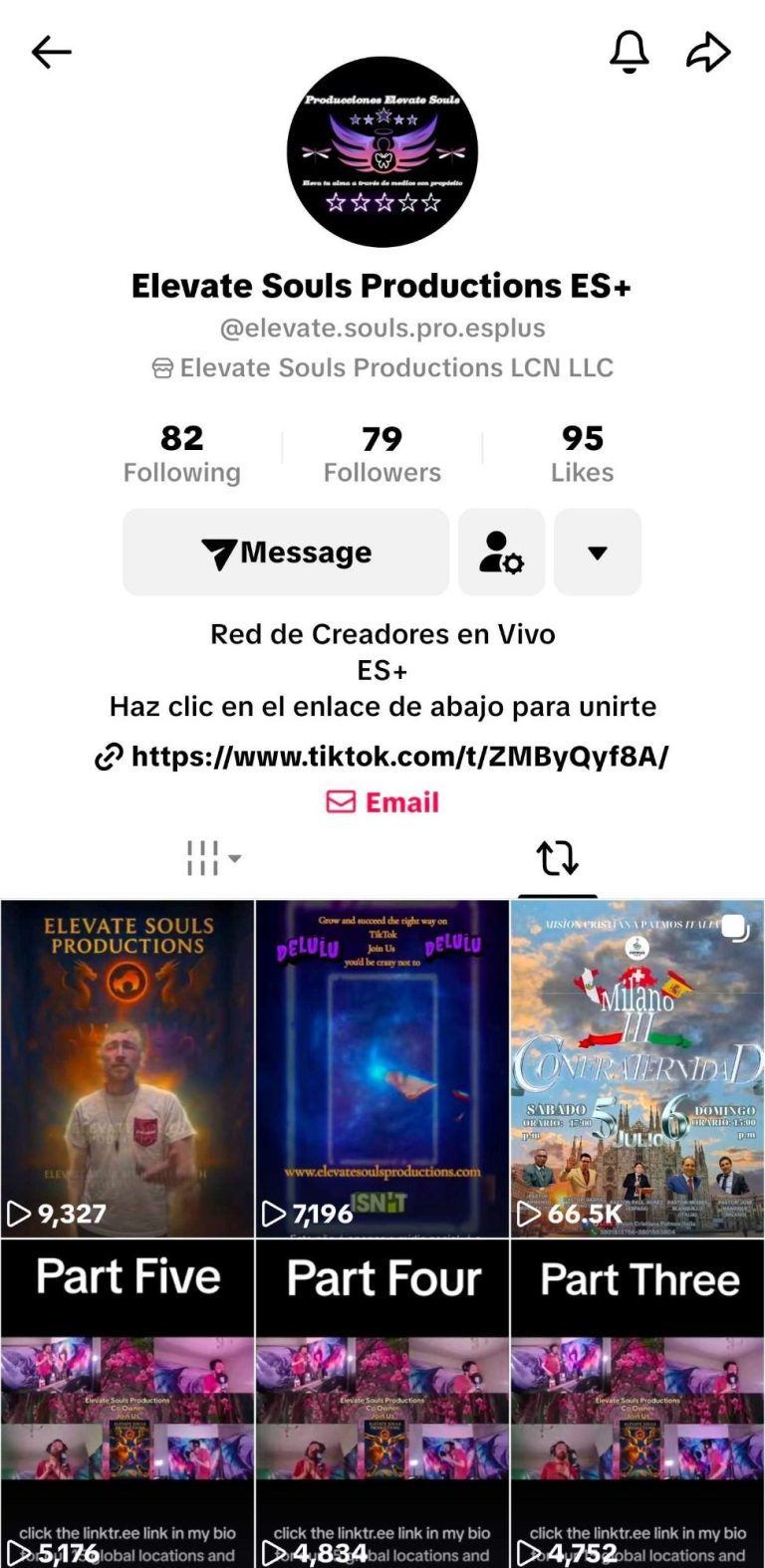View the Following list
Image resolution: width=765 pixels, height=1568 pixels.
pos(181,454)
